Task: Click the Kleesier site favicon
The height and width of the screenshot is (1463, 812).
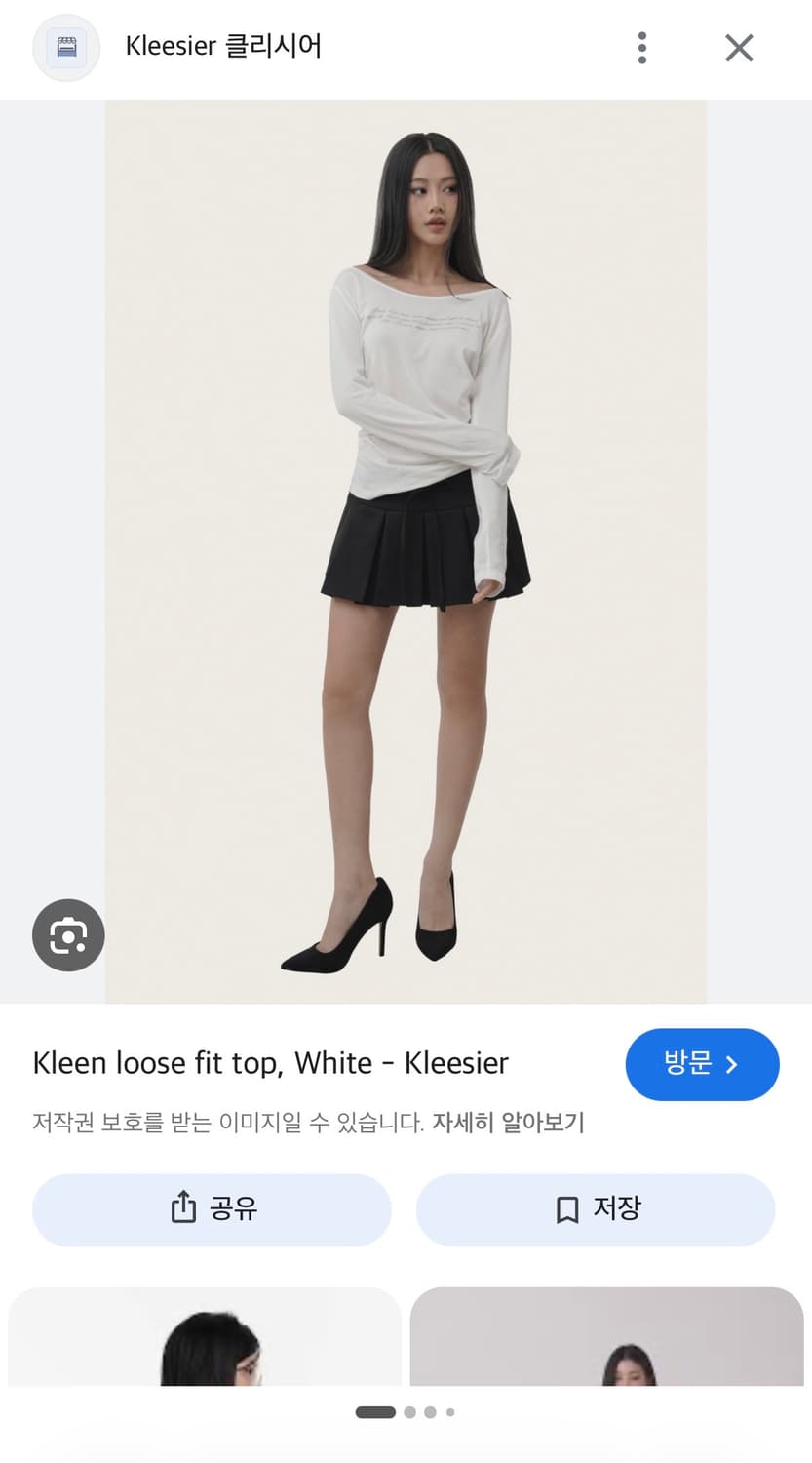Action: [66, 48]
